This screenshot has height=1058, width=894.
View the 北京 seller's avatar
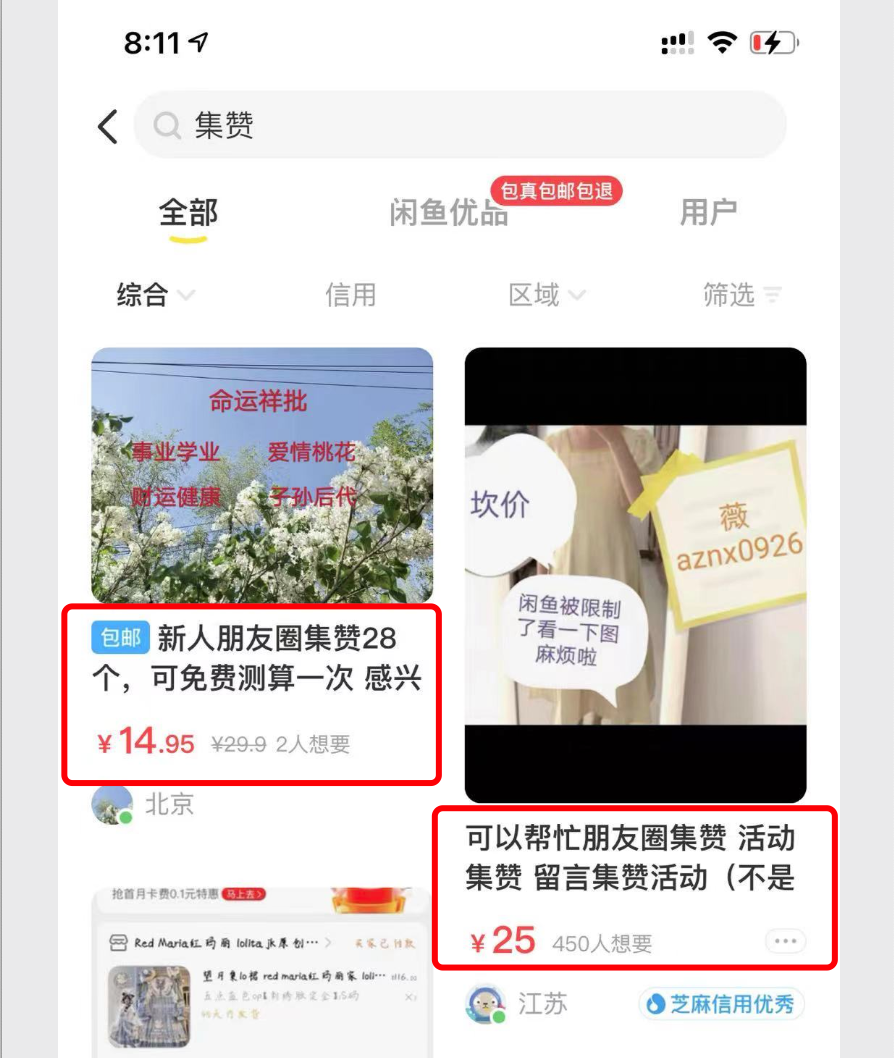tap(112, 804)
